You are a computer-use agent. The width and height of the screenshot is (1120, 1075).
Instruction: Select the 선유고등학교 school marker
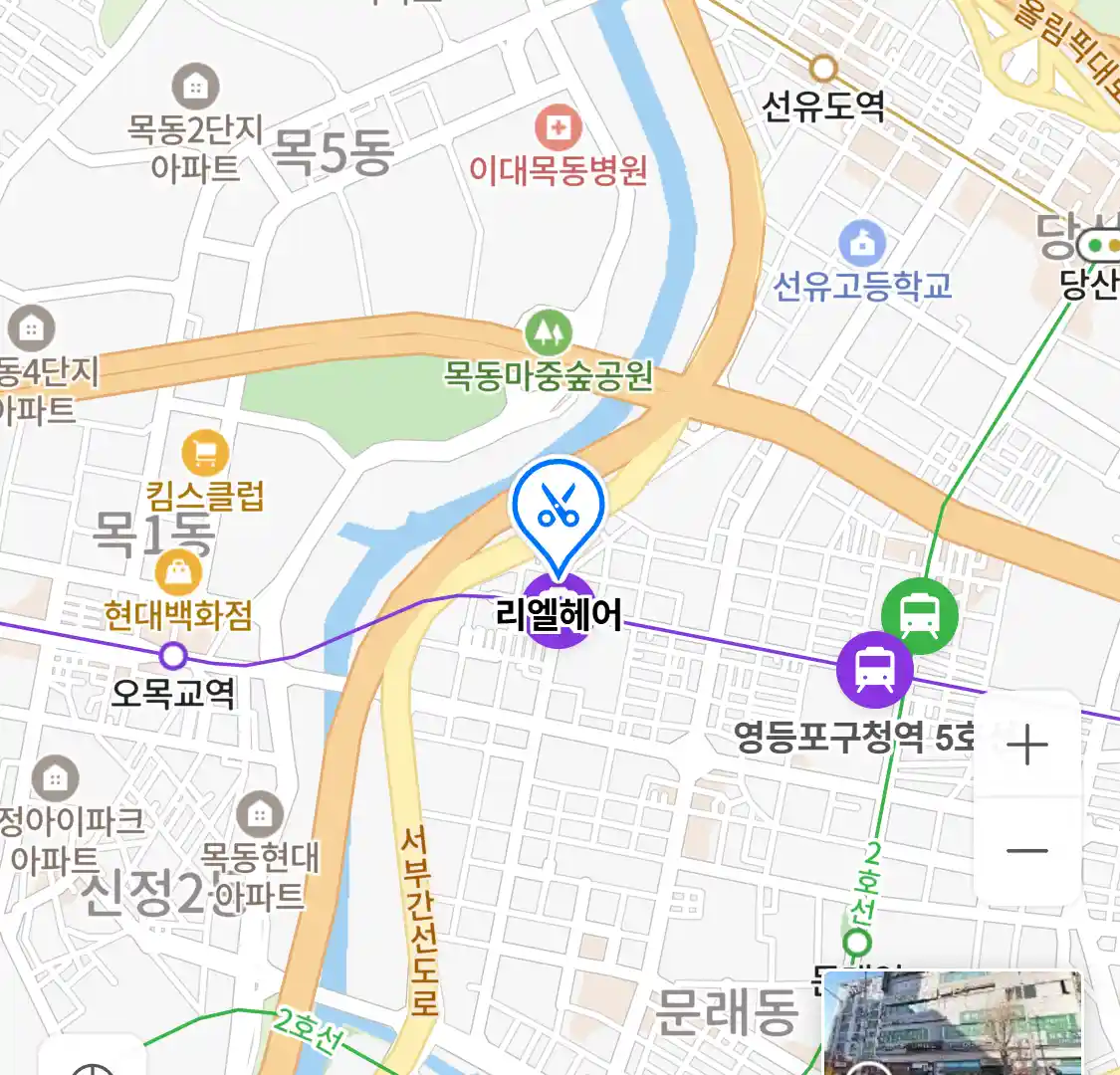point(862,244)
